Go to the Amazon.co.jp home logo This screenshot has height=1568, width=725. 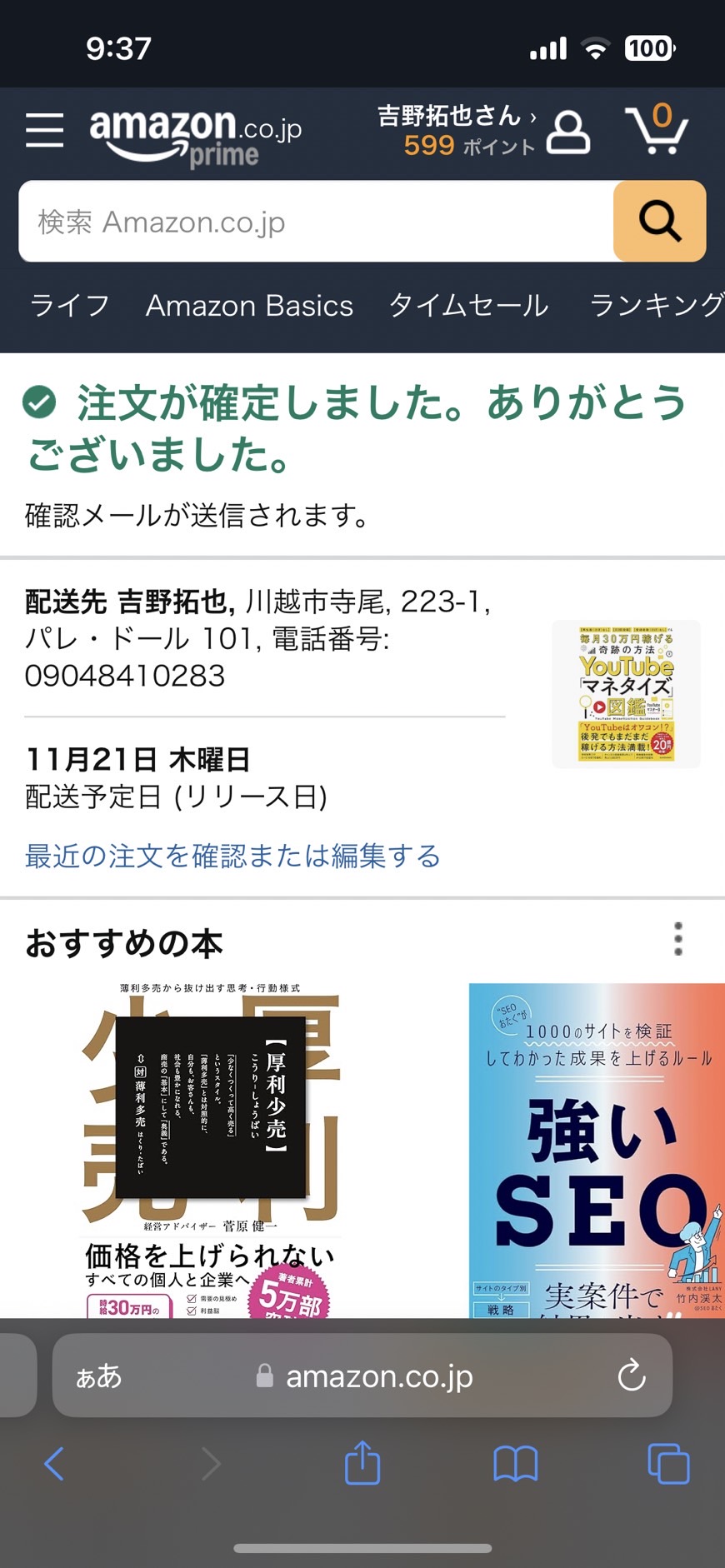pyautogui.click(x=196, y=136)
